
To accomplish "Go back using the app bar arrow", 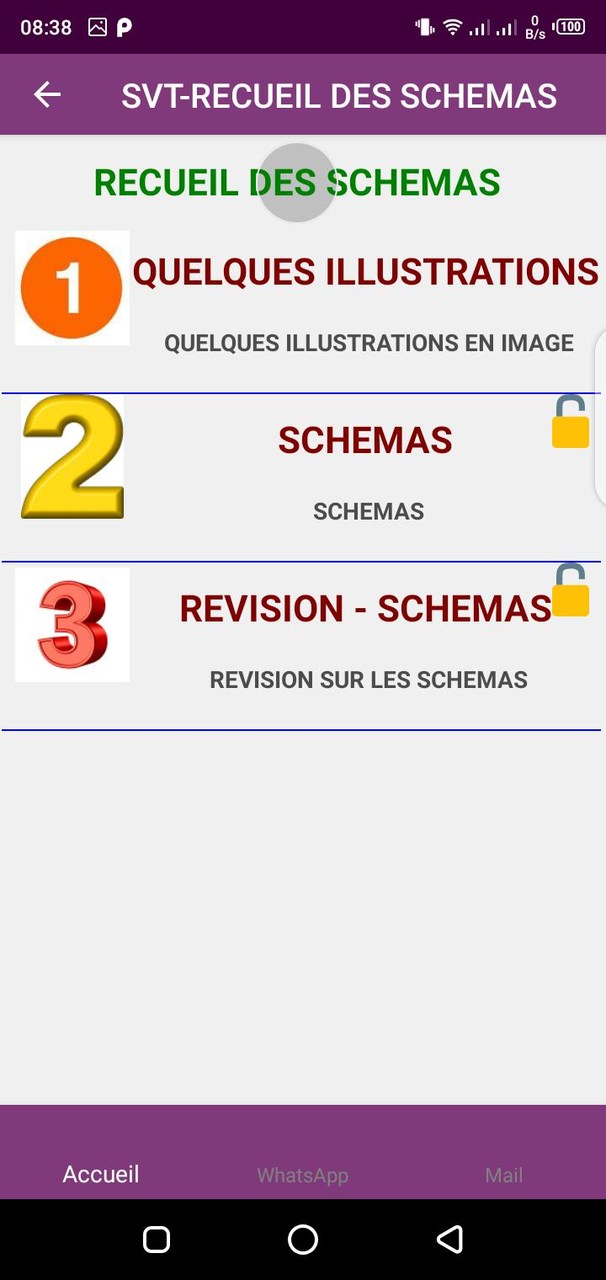I will tap(47, 95).
